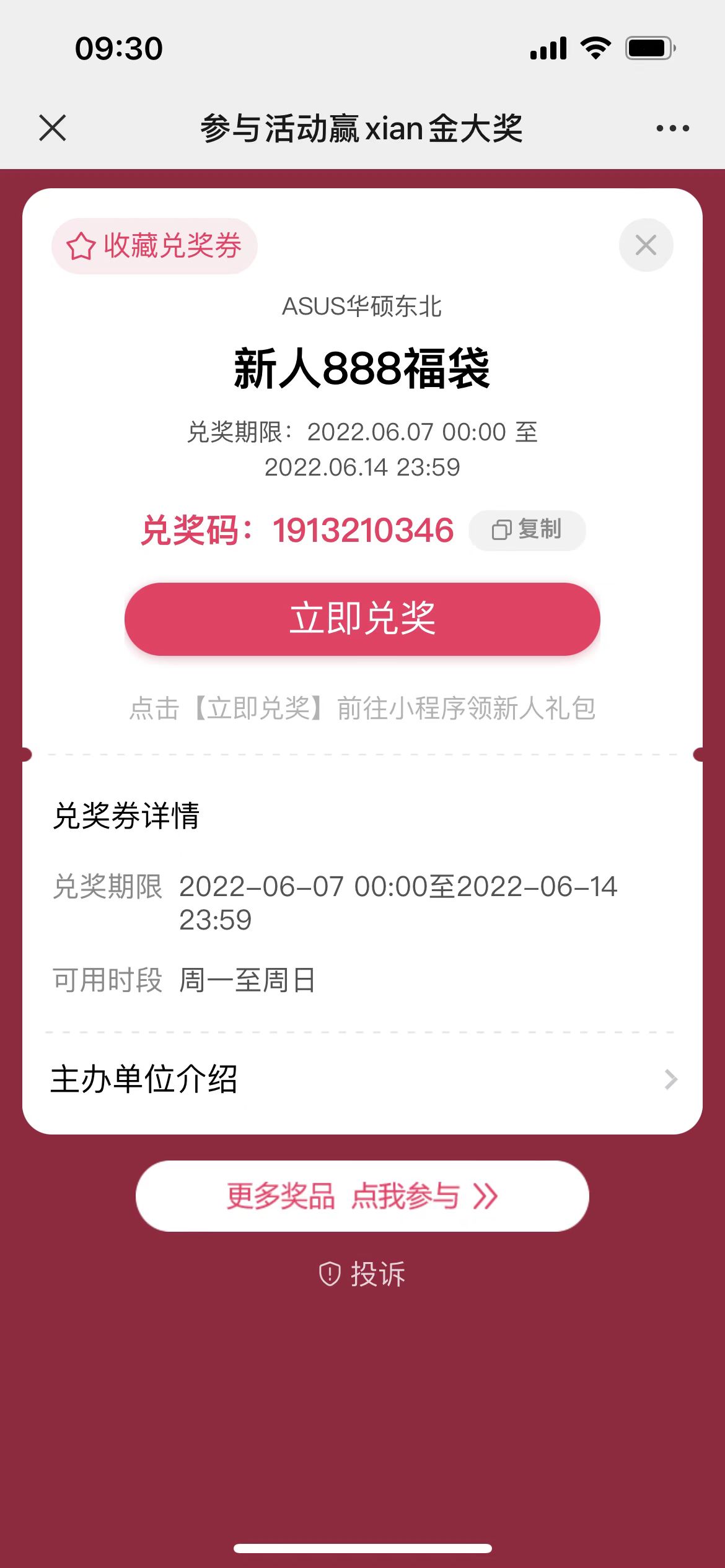The image size is (725, 1568).
Task: Dismiss the coupon card with the gray X
Action: pyautogui.click(x=646, y=245)
